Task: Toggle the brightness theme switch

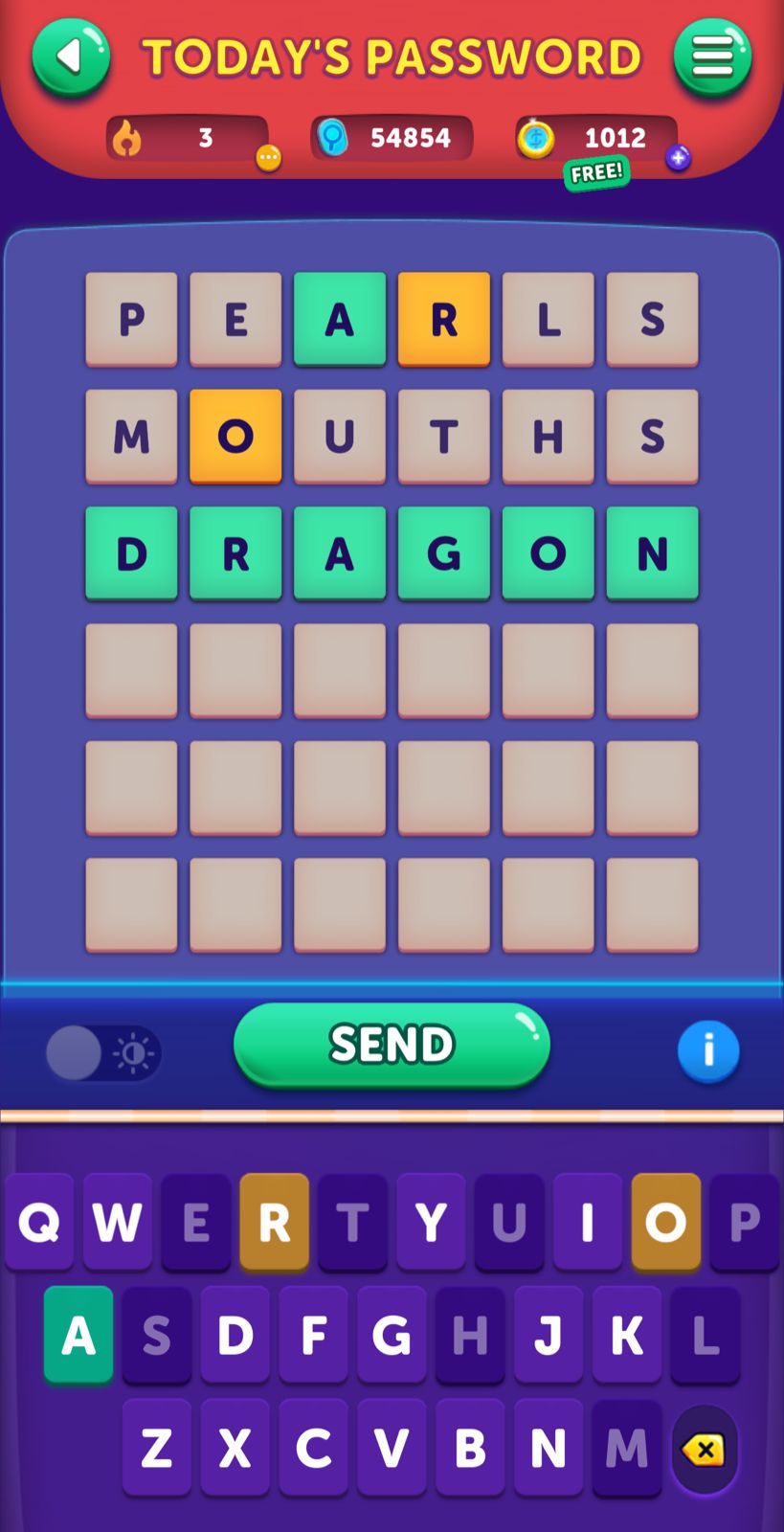Action: [x=102, y=1053]
